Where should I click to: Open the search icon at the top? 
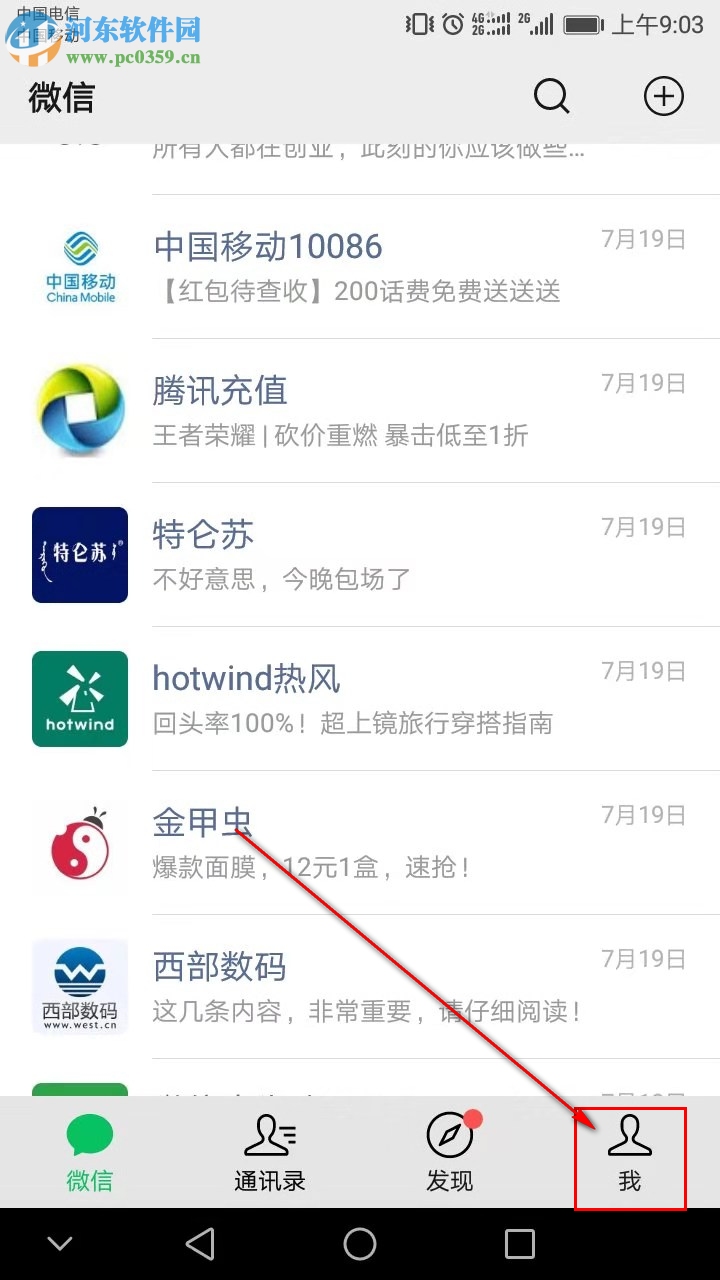pos(551,96)
